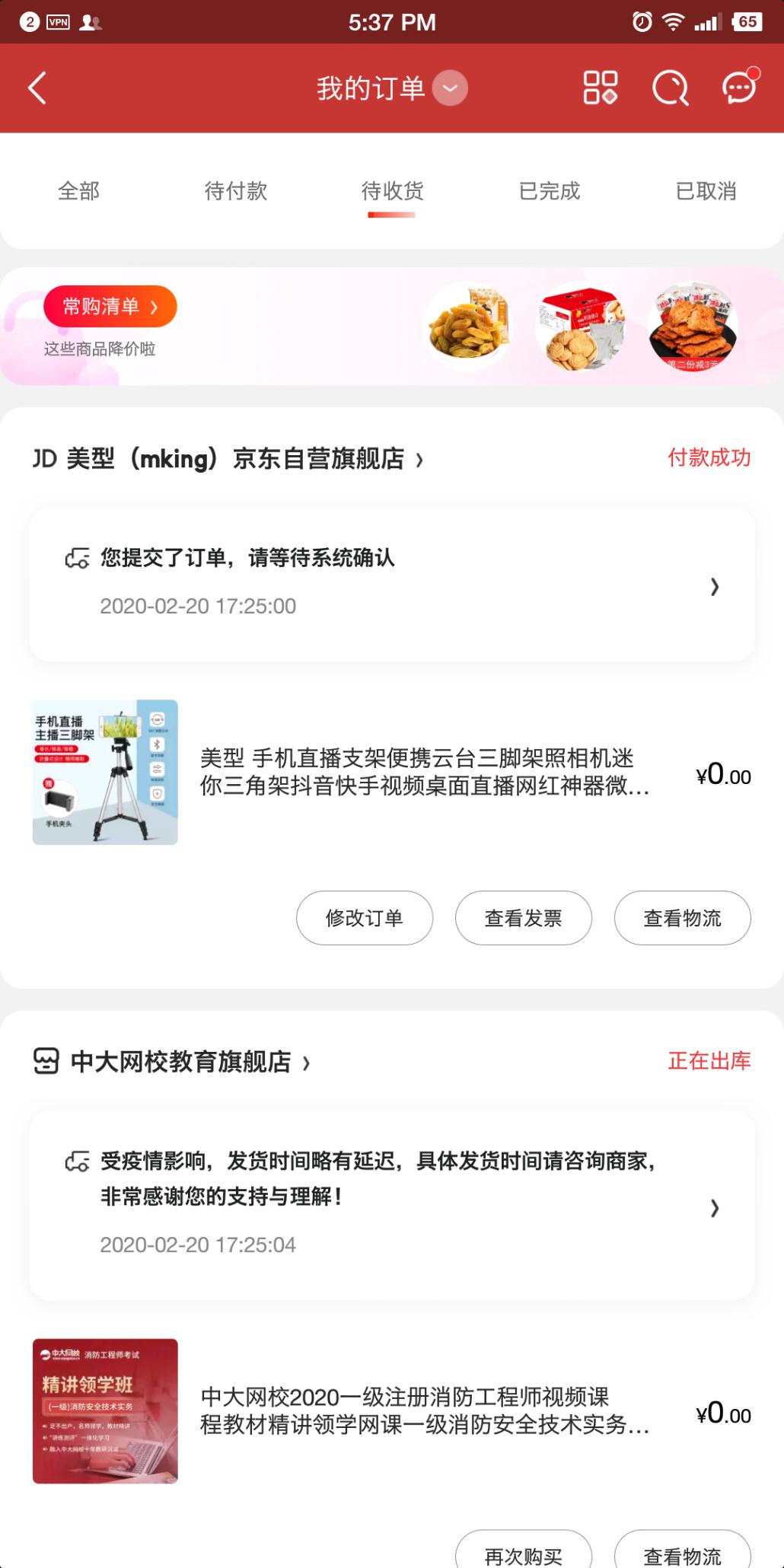The width and height of the screenshot is (784, 1568).
Task: Open the 常购清单 list
Action: click(x=110, y=307)
